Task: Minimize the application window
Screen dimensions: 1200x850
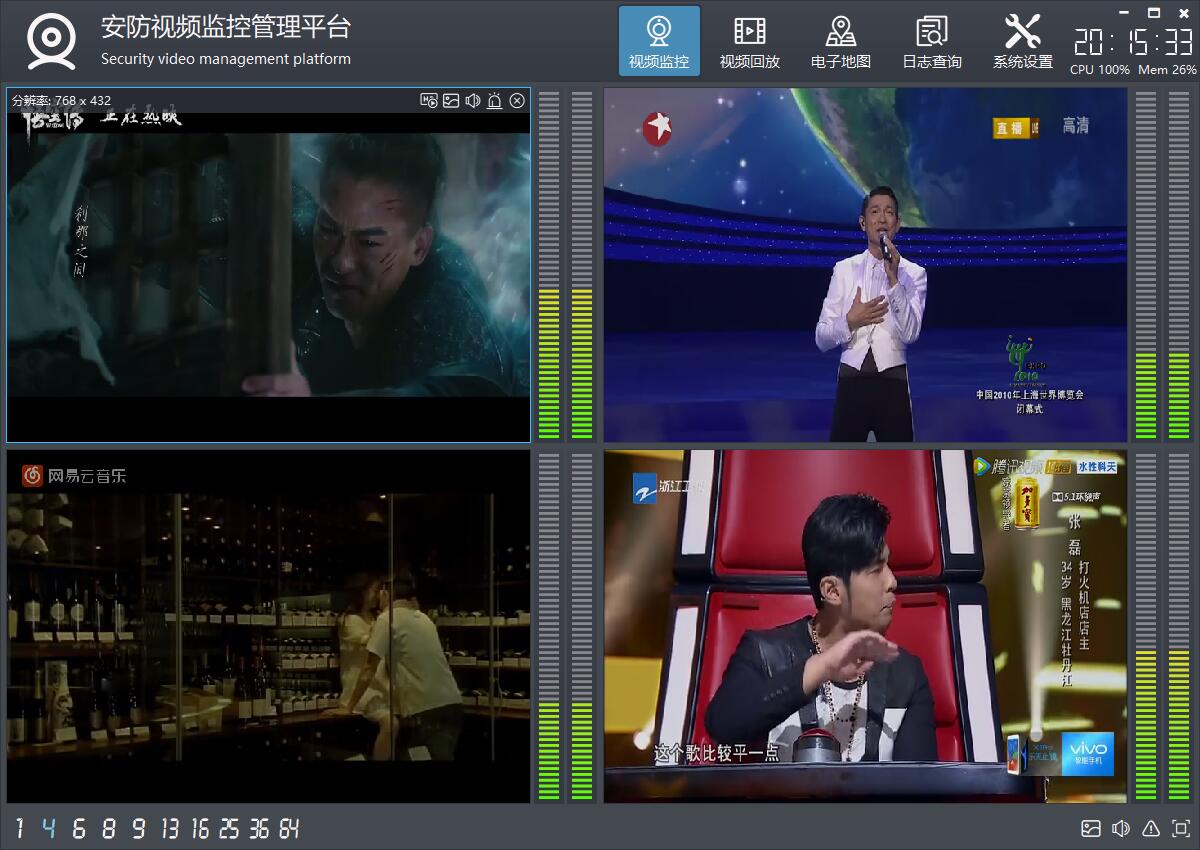Action: tap(1127, 13)
